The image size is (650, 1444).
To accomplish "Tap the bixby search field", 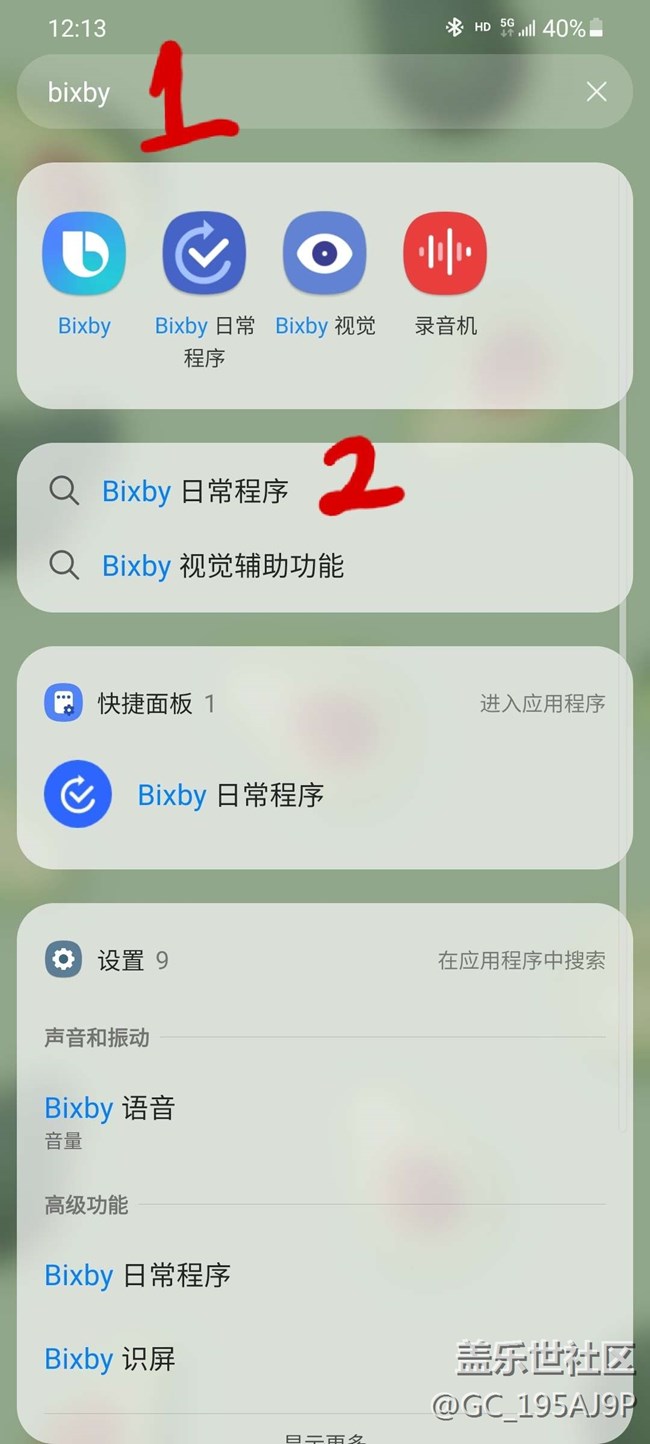I will (300, 92).
